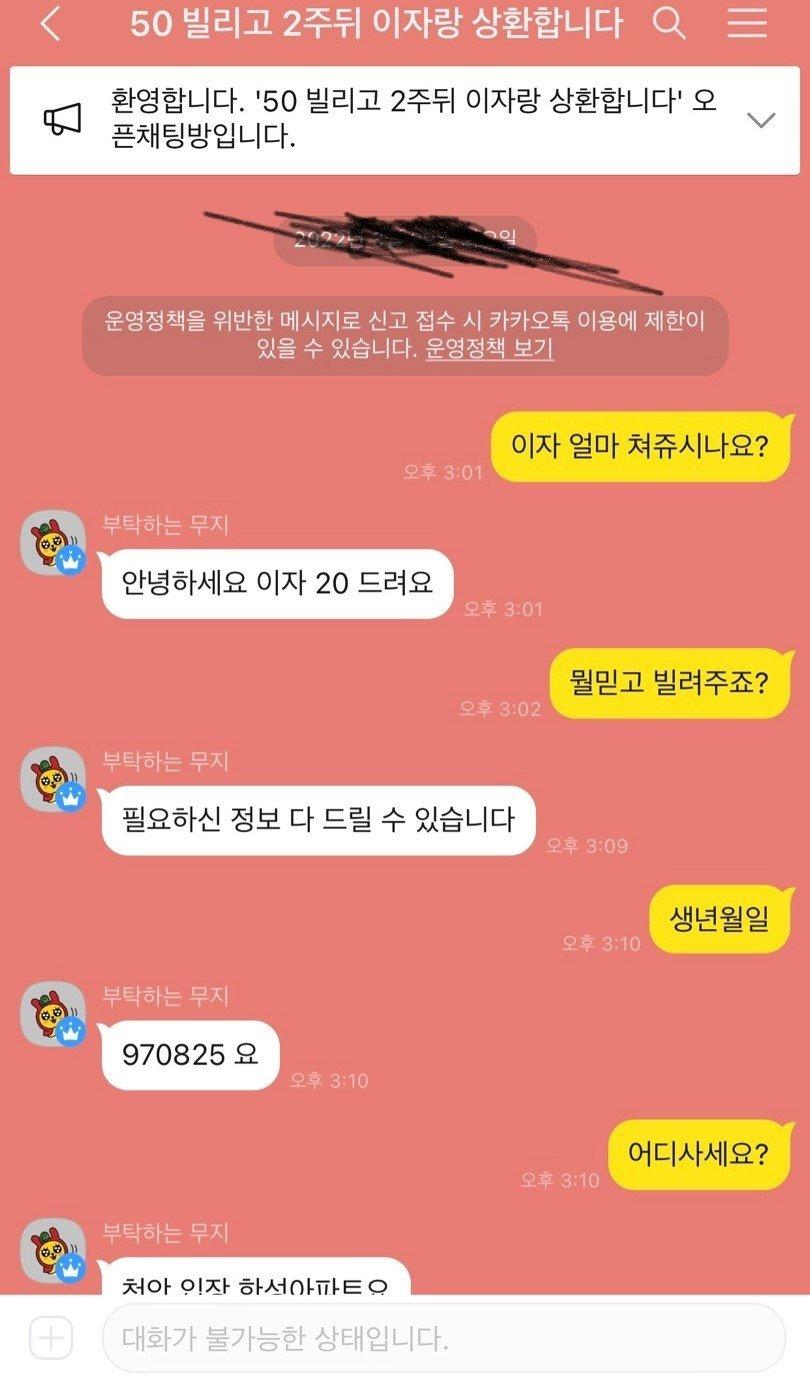Screen dimensions: 810x1380
Task: Open the 운영정책 보기 link
Action: tap(489, 349)
